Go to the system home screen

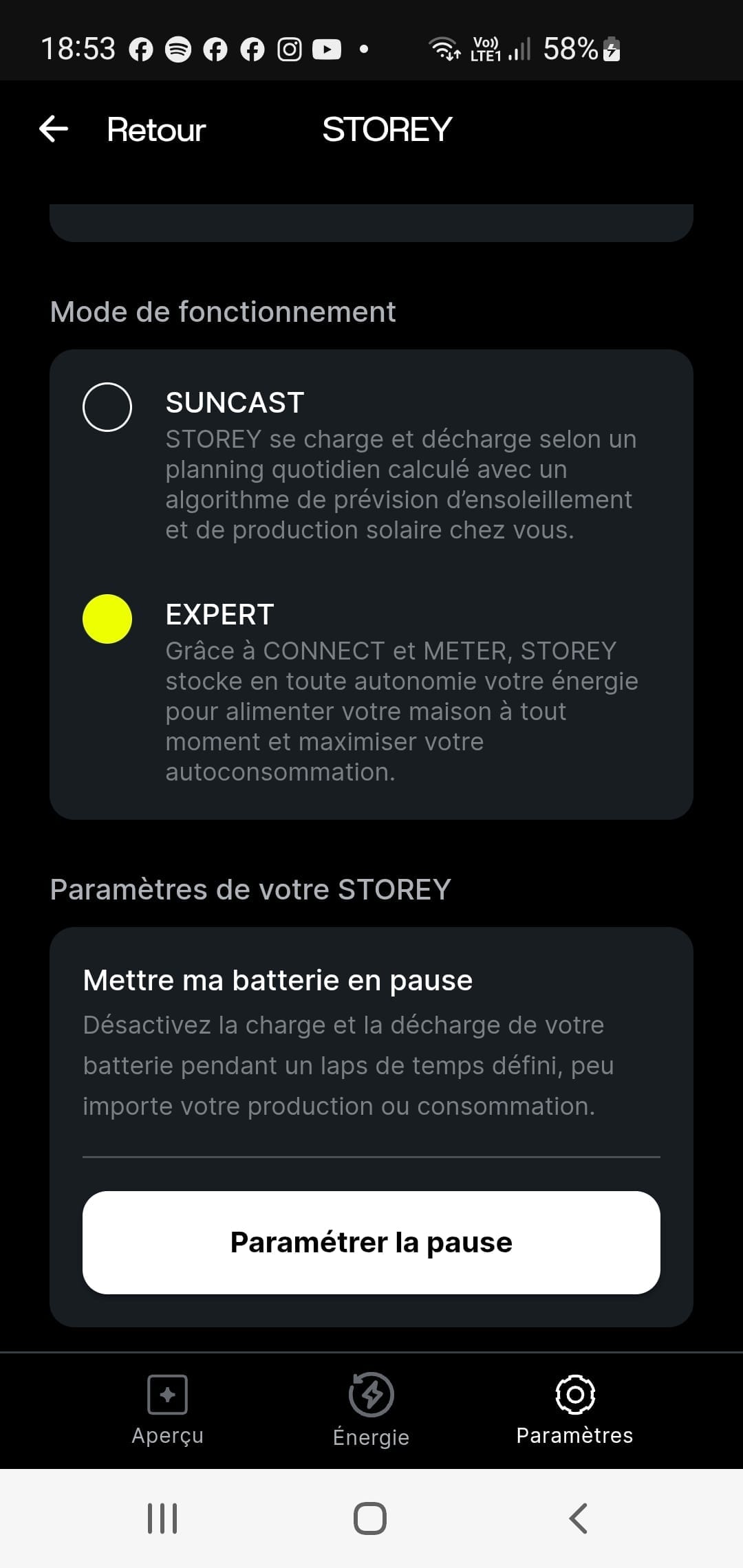(x=370, y=1518)
